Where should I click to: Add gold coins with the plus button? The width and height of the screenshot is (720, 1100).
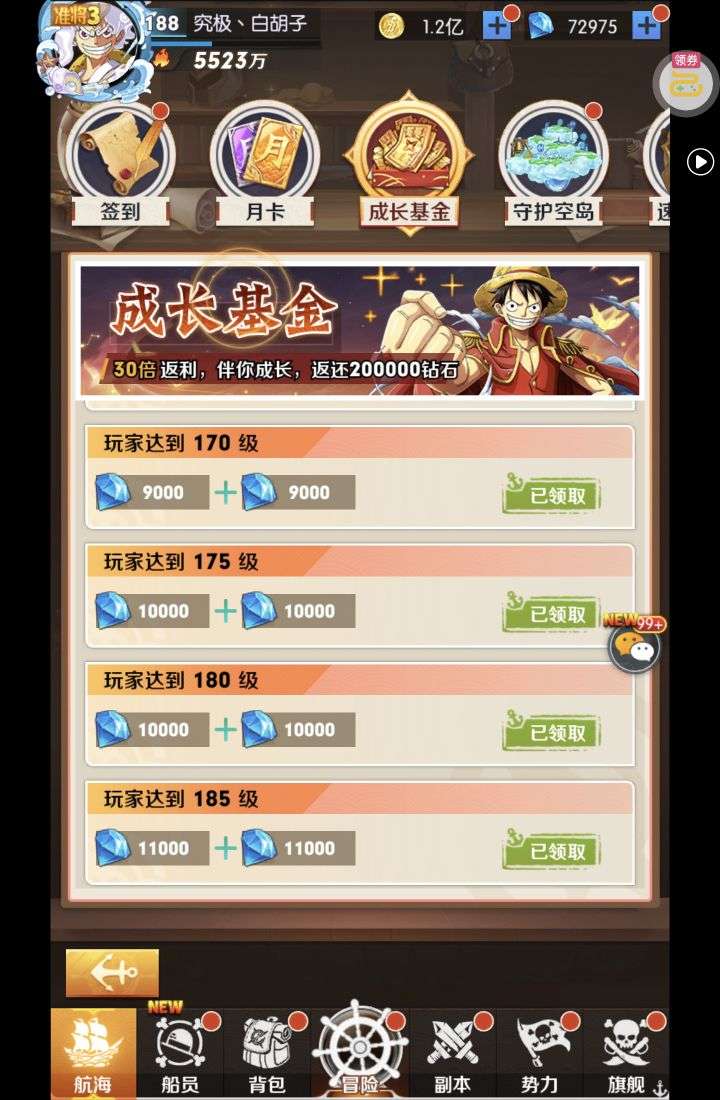[x=497, y=26]
